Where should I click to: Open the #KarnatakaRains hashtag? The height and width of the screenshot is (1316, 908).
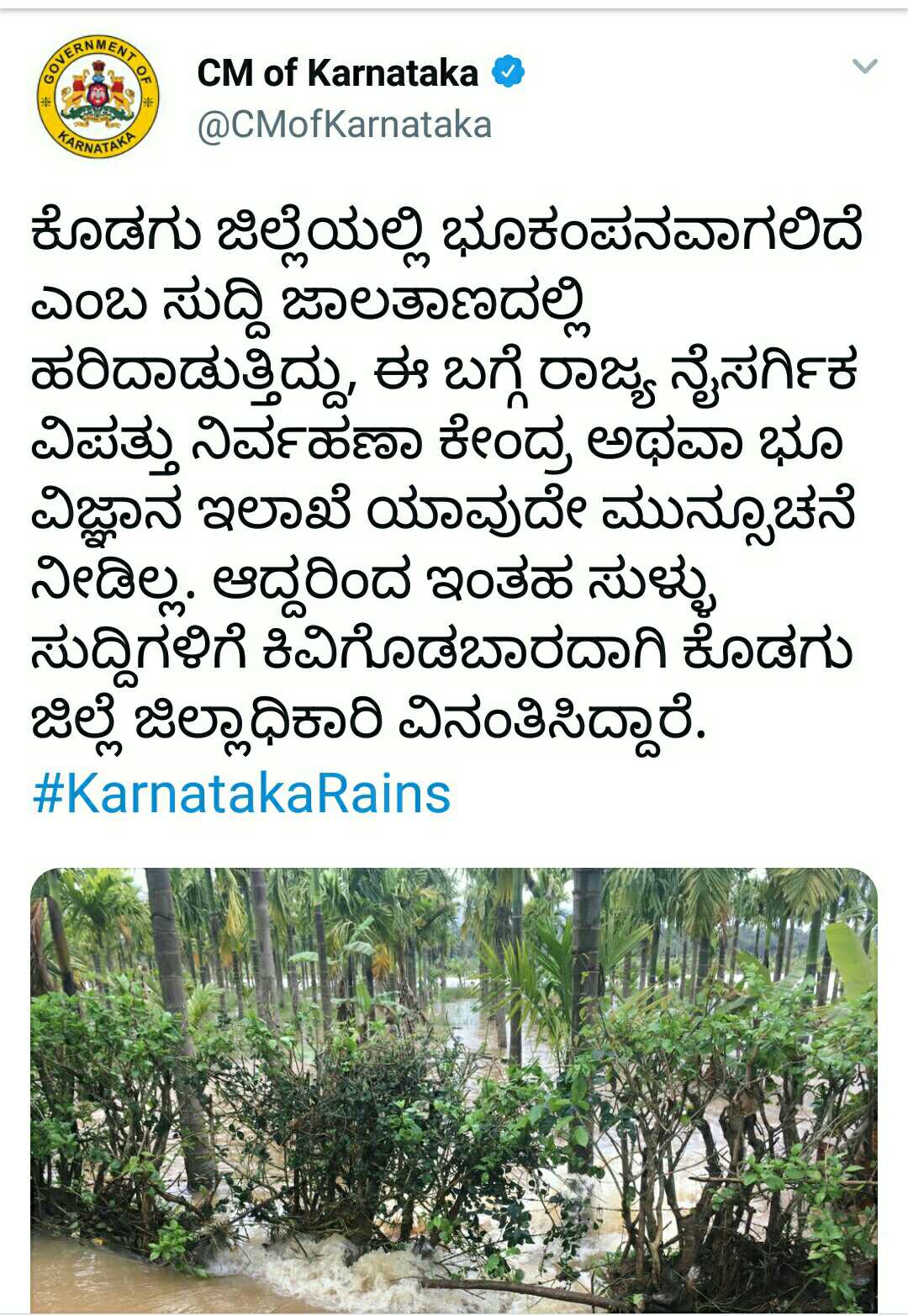(242, 794)
